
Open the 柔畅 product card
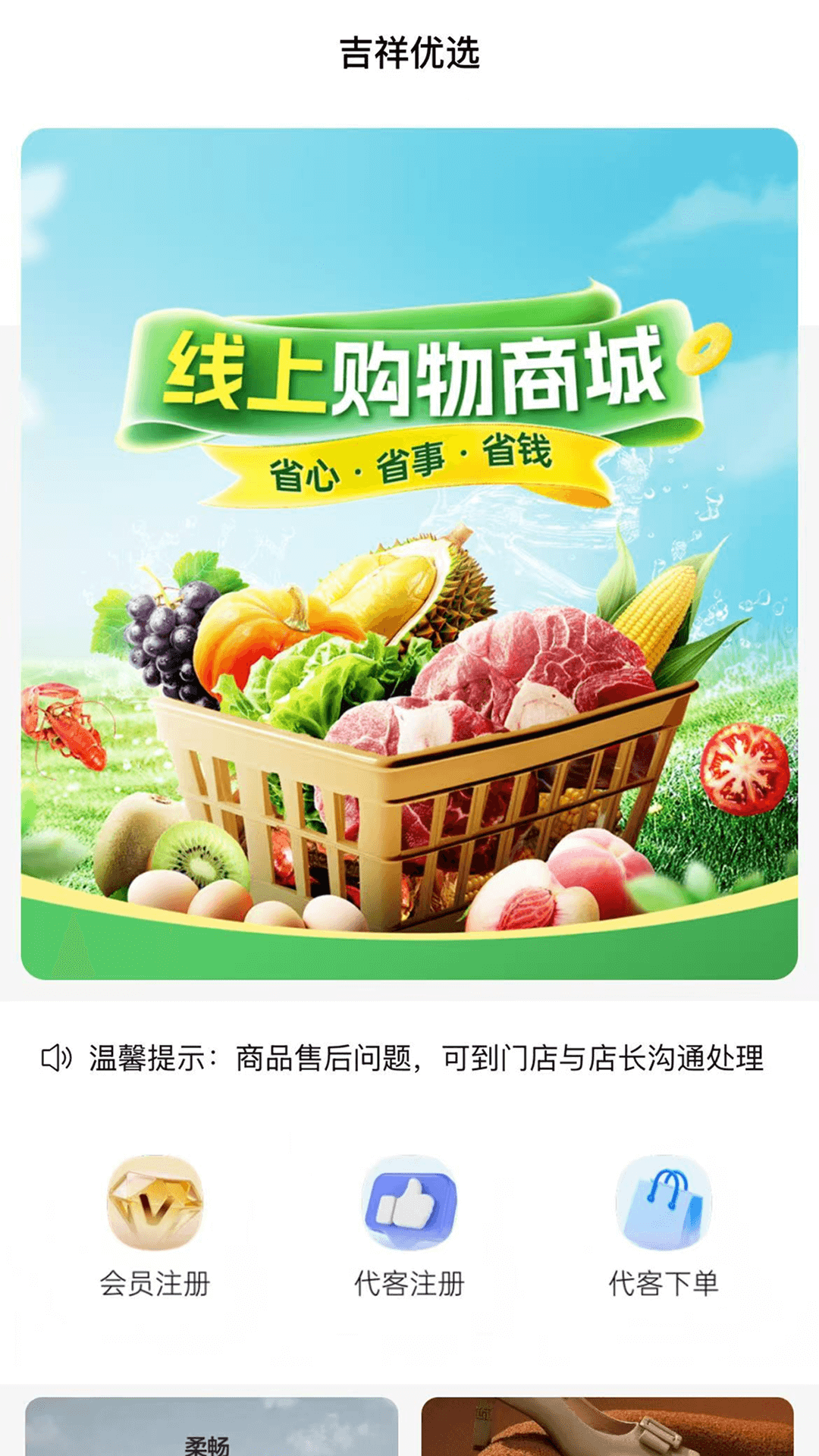pos(212,1426)
